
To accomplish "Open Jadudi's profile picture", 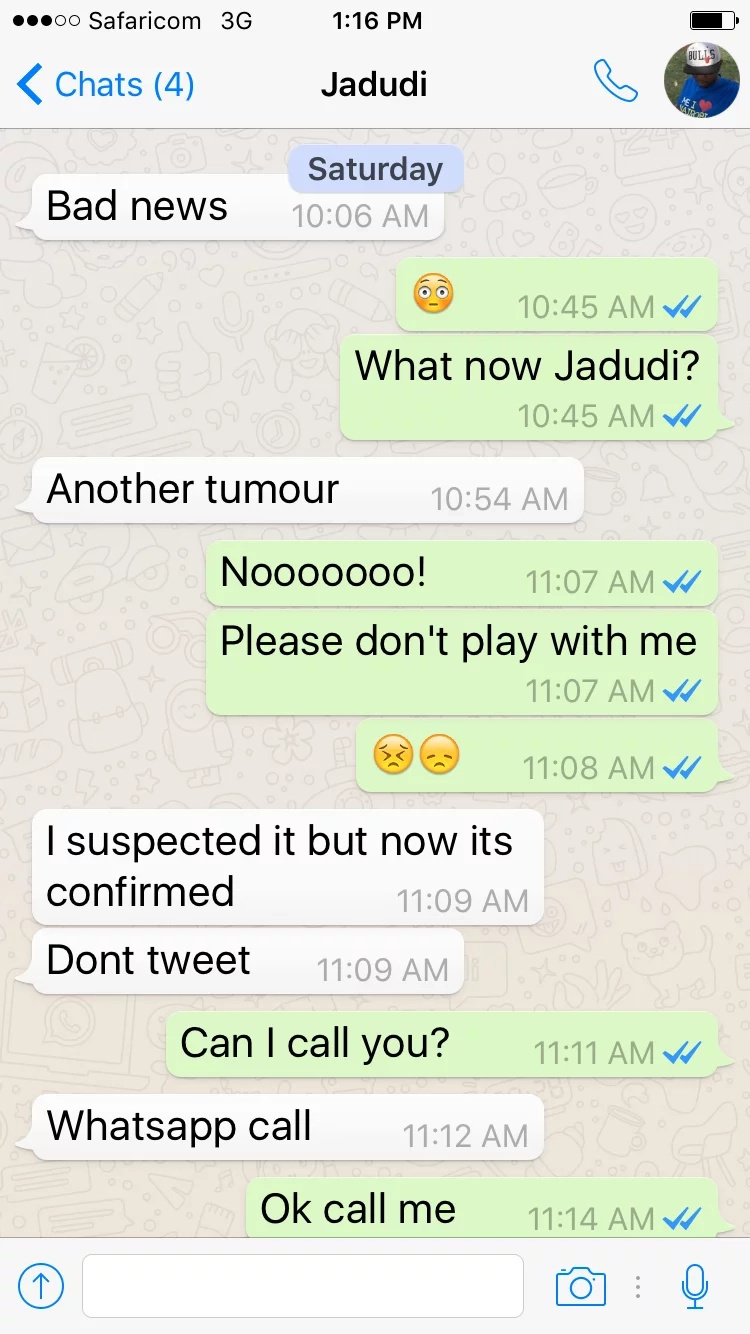I will click(x=702, y=81).
